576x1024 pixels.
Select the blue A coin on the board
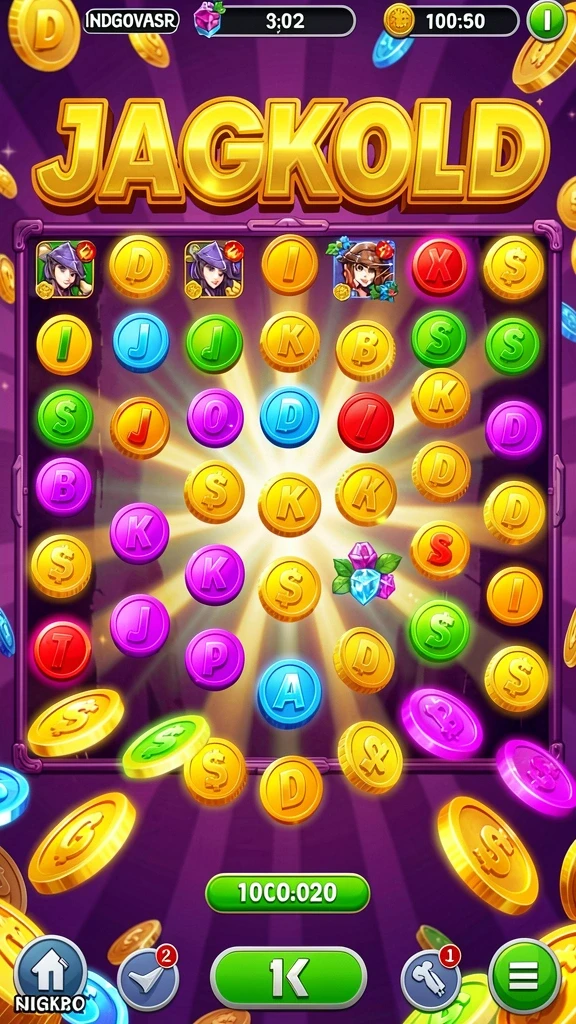coord(289,694)
